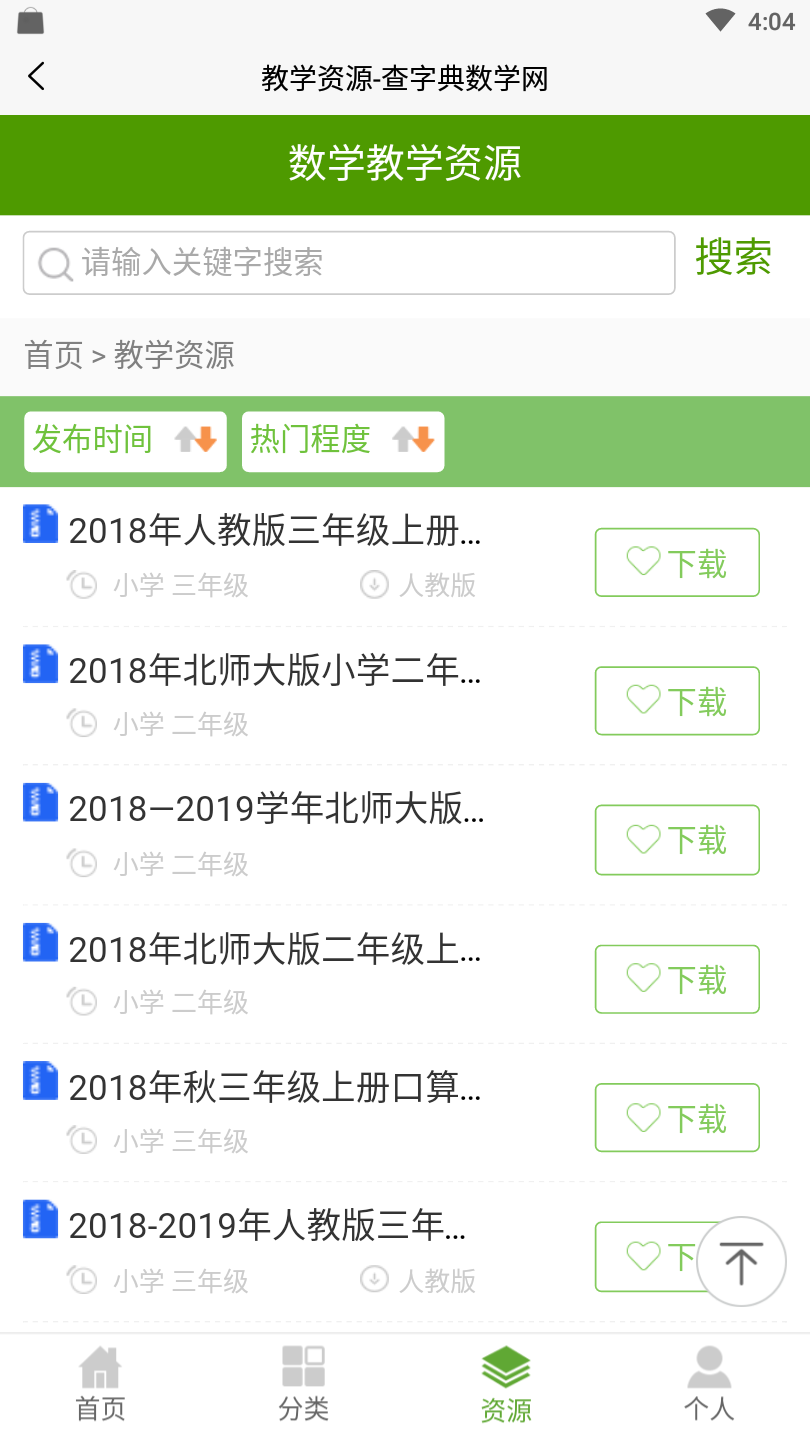
Task: Open 2018年秋三年级上册口算 resource
Action: click(x=275, y=1088)
